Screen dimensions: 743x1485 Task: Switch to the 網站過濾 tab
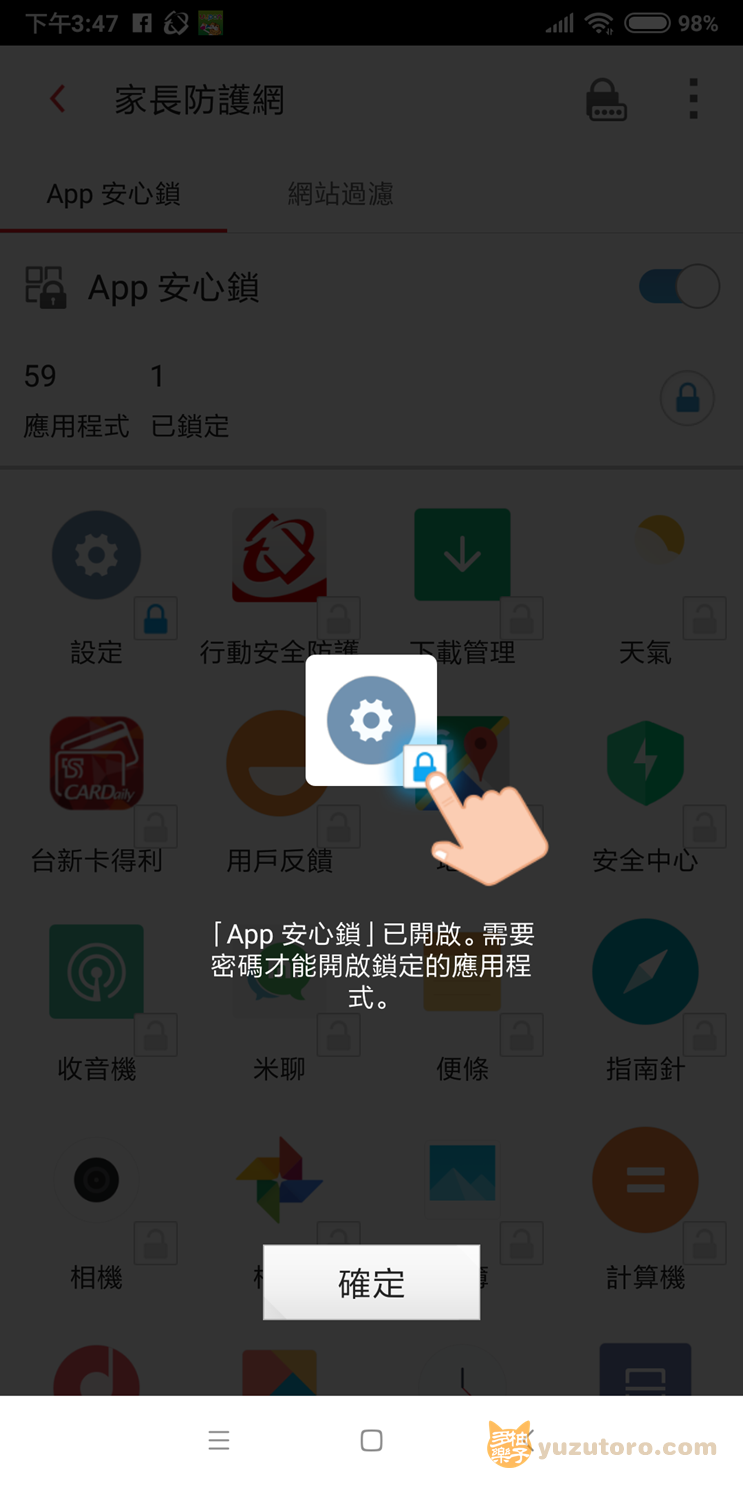pos(340,193)
